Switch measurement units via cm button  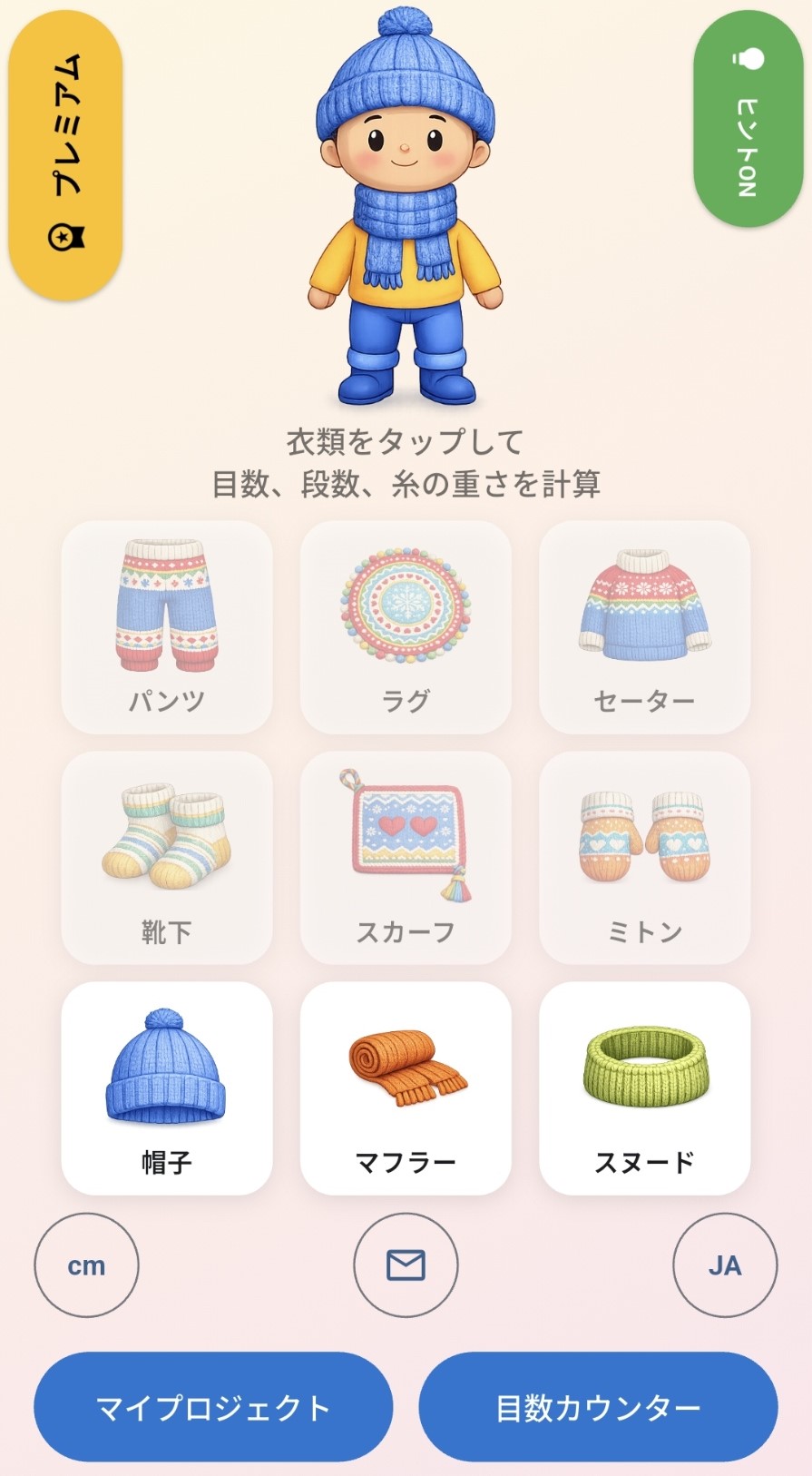(x=86, y=1264)
